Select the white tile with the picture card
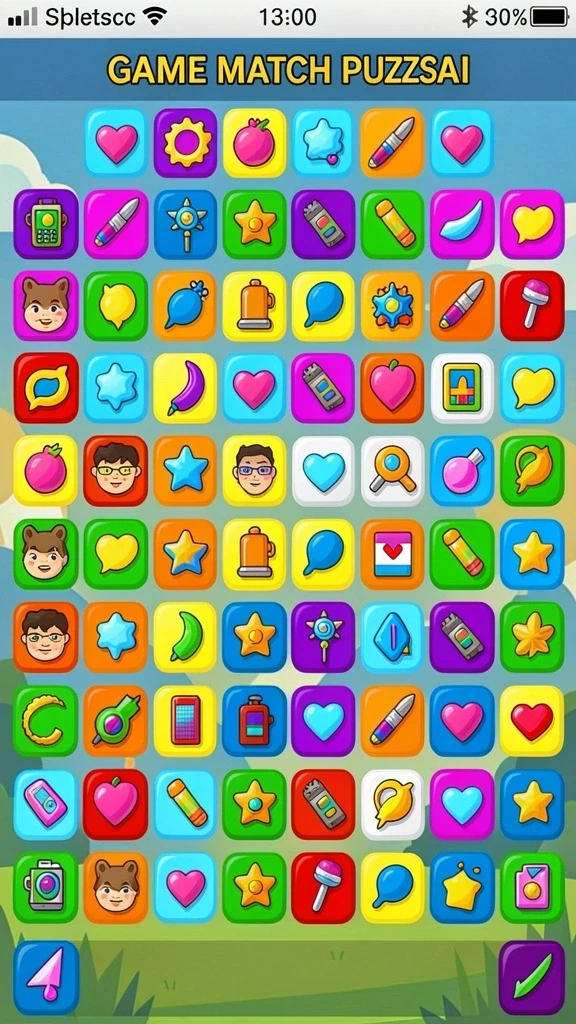 [462, 388]
